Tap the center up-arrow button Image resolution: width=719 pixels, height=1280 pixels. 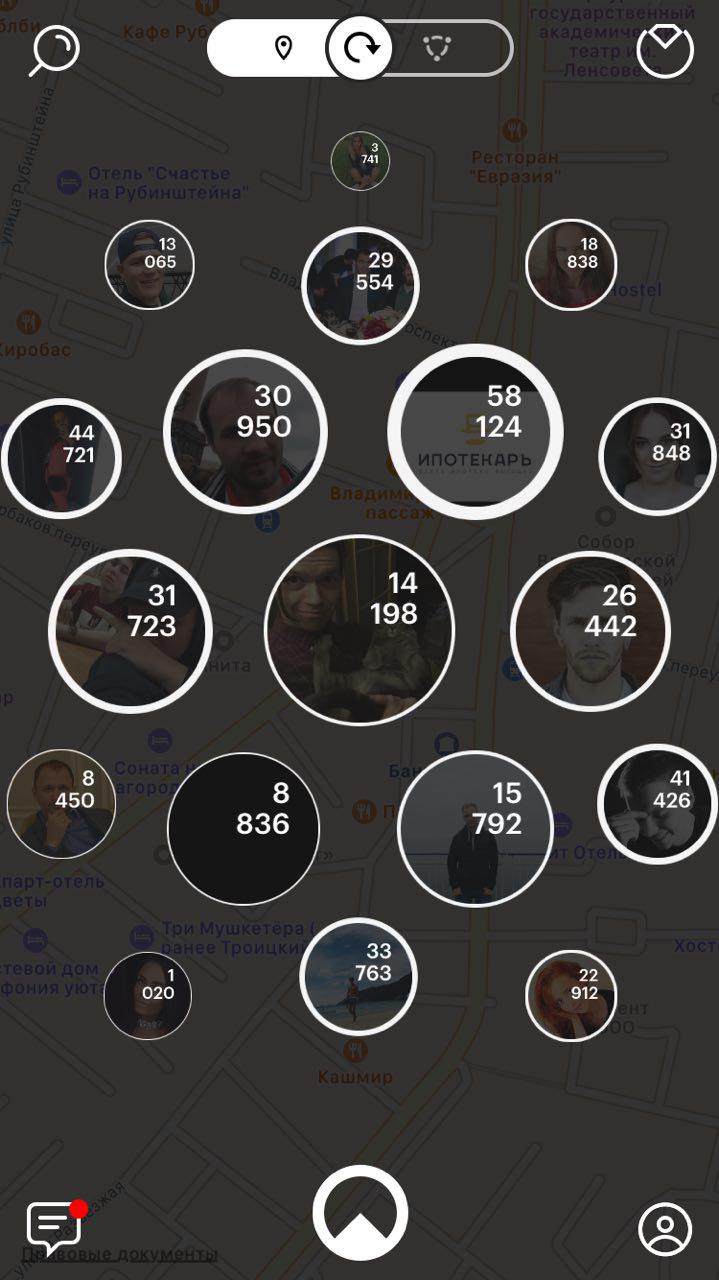click(360, 1212)
